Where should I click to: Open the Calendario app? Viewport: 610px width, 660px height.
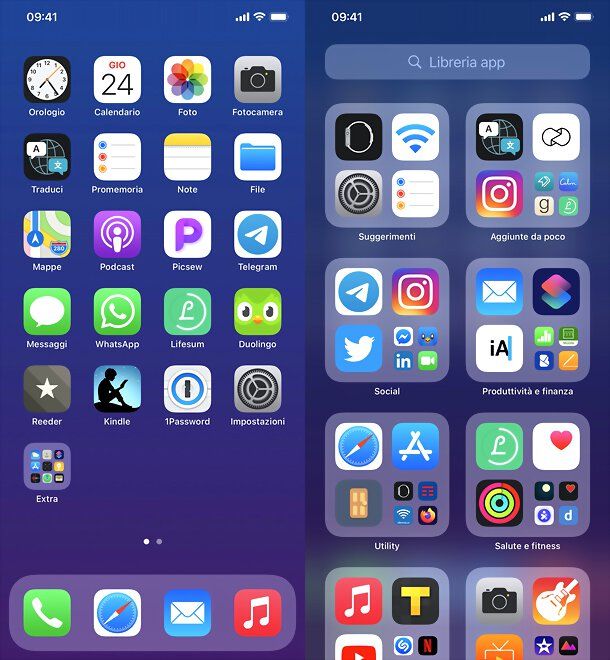click(x=117, y=80)
